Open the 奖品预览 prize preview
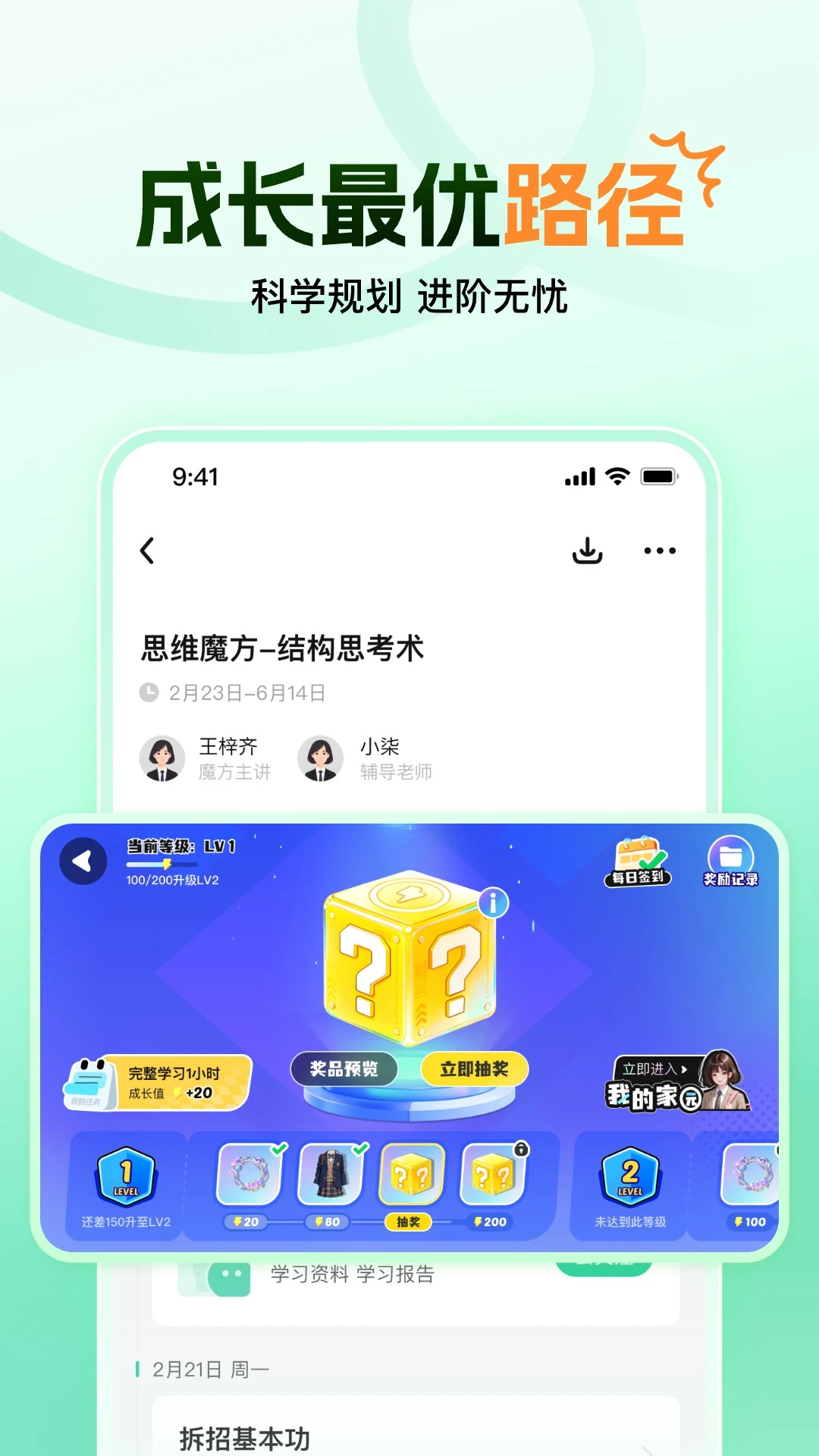 click(344, 1069)
